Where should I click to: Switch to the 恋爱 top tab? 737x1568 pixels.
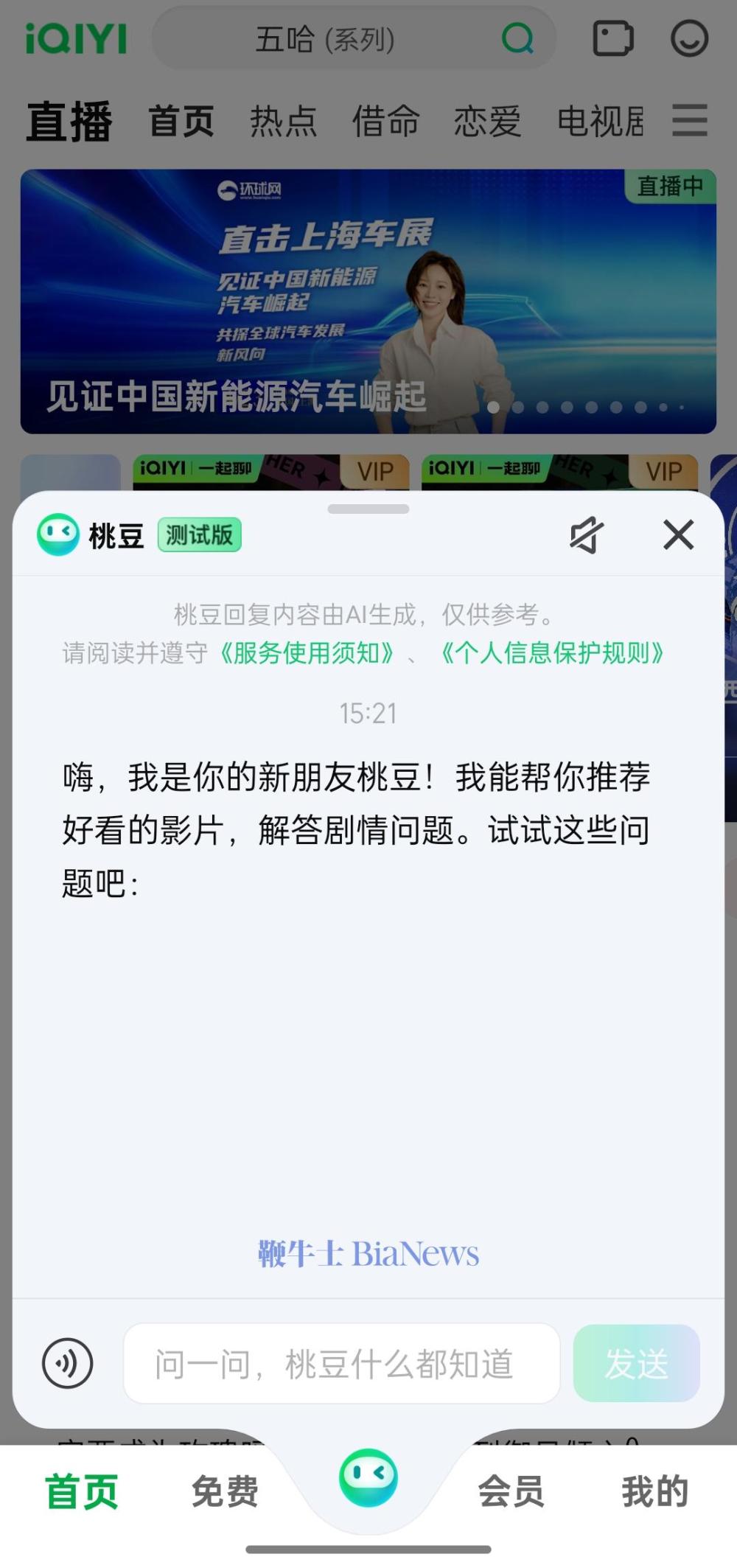coord(487,122)
